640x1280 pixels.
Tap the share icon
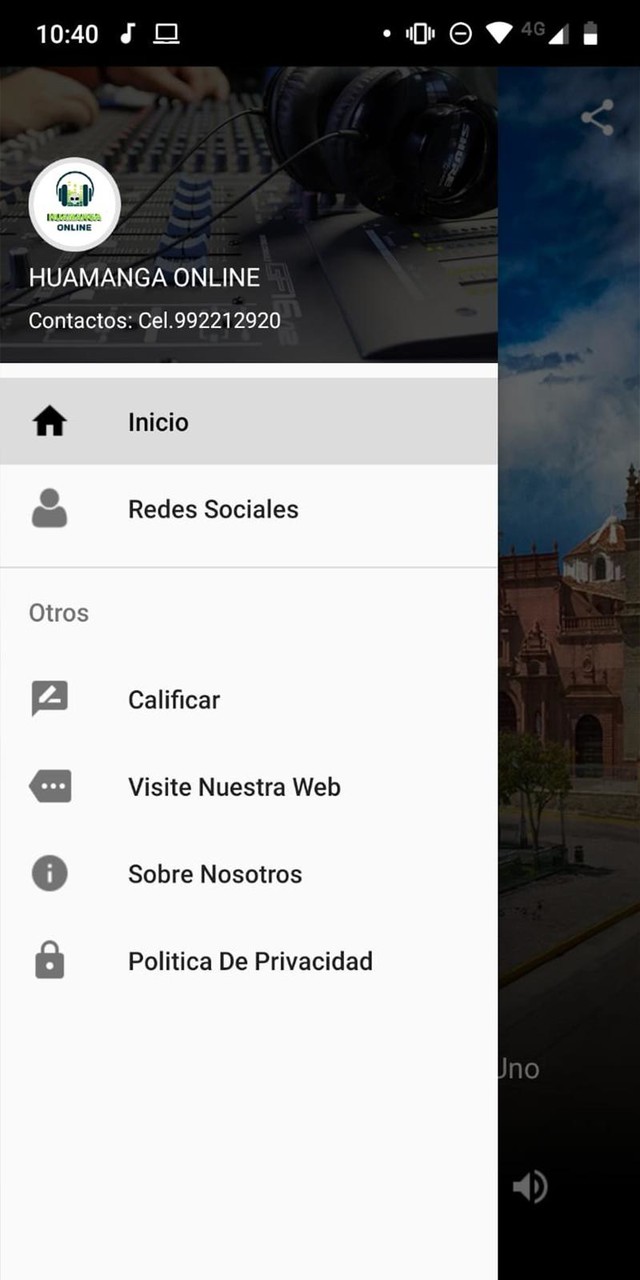tap(597, 118)
